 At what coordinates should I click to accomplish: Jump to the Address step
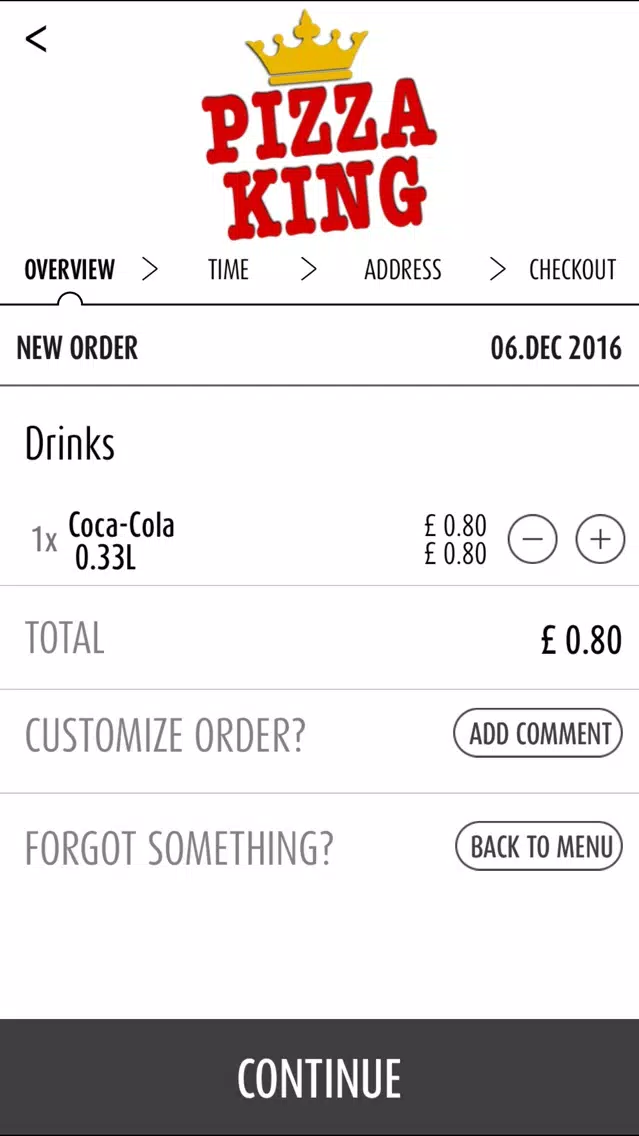tap(403, 270)
